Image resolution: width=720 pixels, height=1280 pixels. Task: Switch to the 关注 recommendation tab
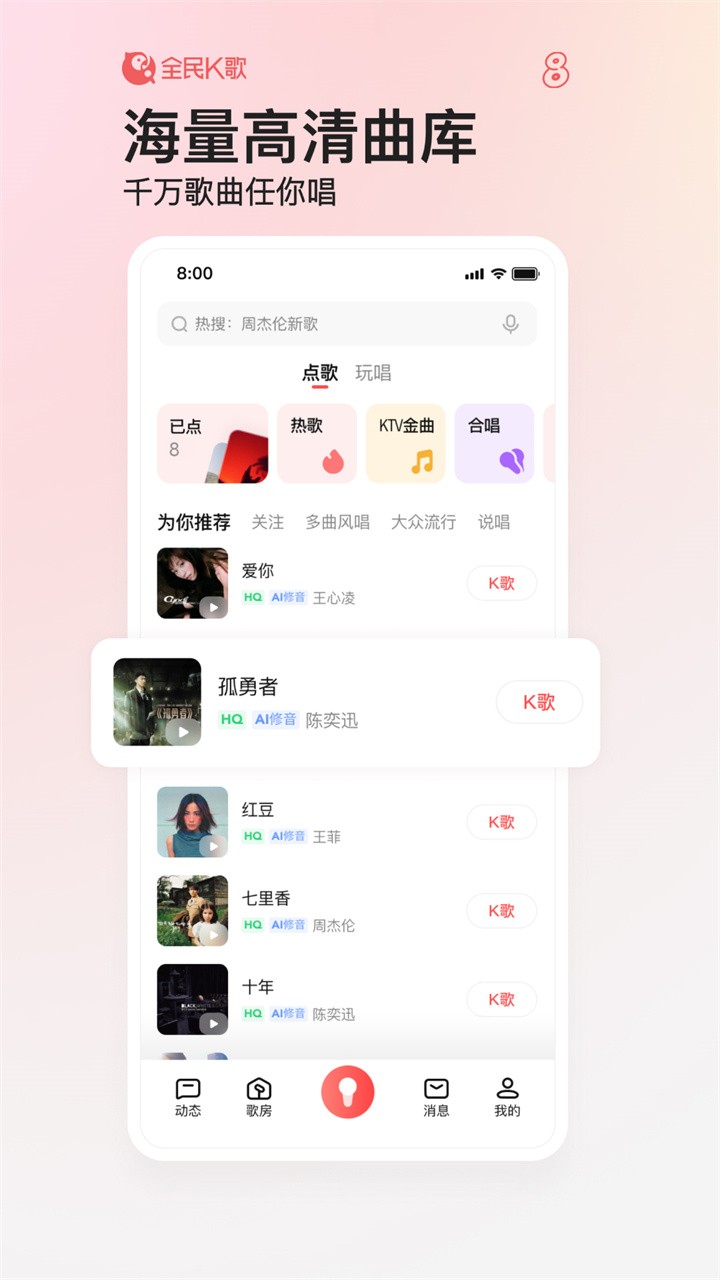click(x=267, y=522)
